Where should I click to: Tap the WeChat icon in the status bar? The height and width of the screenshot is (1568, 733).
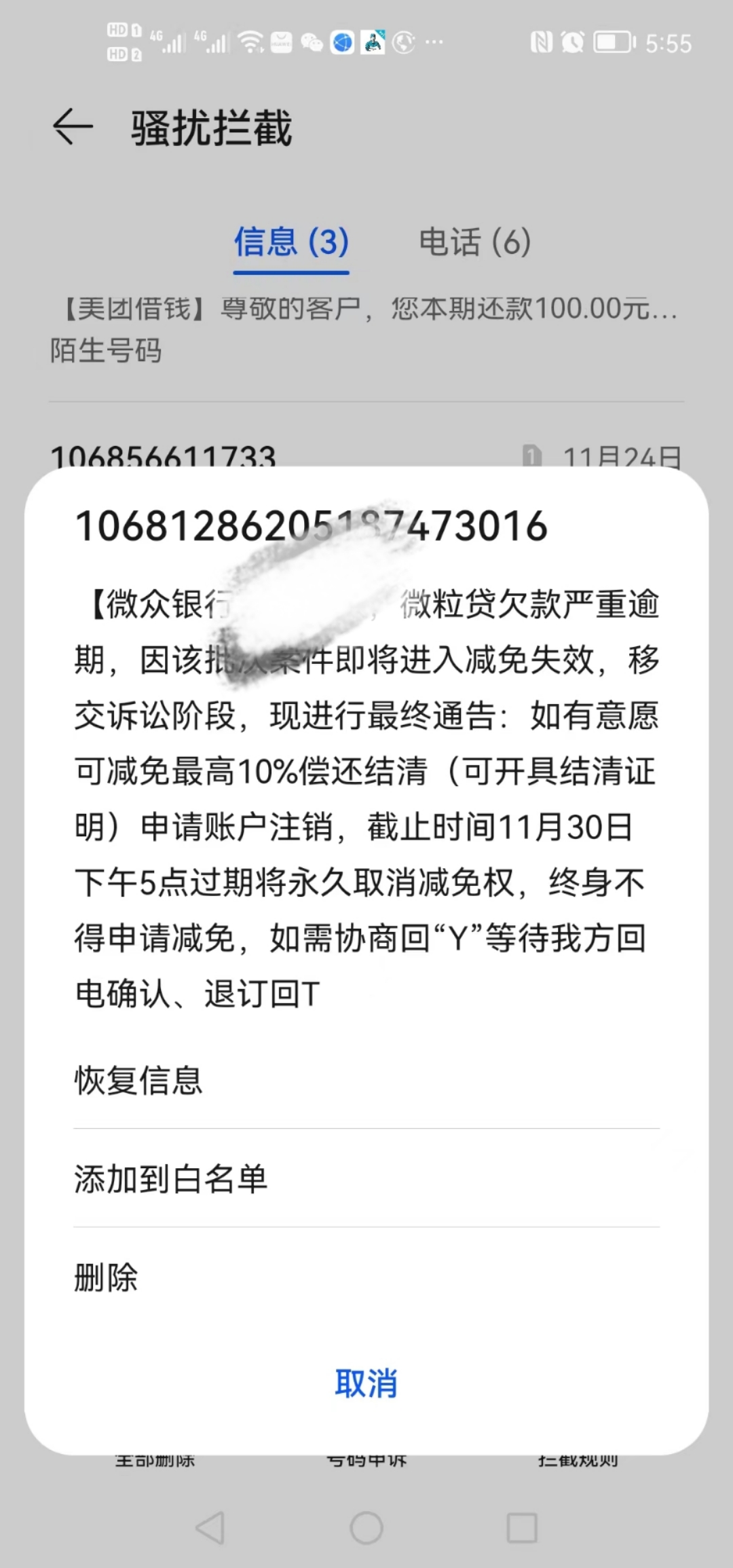[x=311, y=42]
